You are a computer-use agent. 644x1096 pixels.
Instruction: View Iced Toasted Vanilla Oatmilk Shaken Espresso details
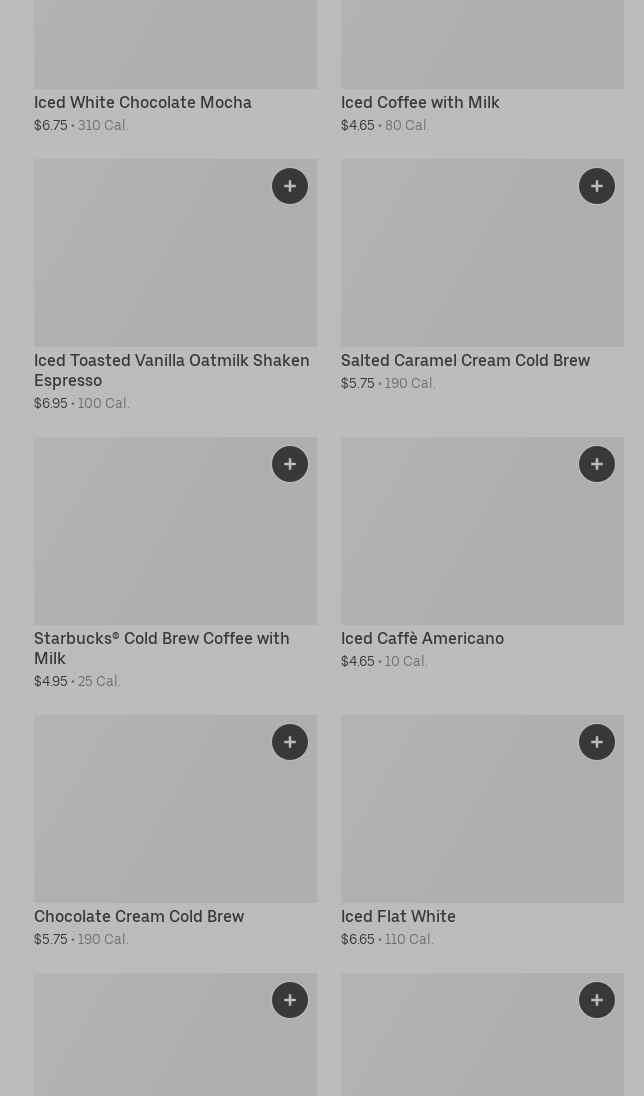(171, 369)
